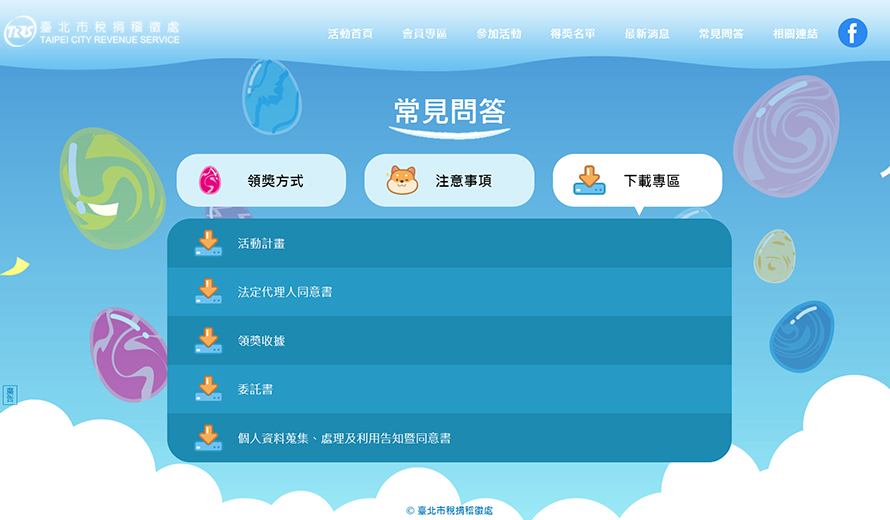
Task: Open 最新消息 in the navigation
Action: point(647,34)
